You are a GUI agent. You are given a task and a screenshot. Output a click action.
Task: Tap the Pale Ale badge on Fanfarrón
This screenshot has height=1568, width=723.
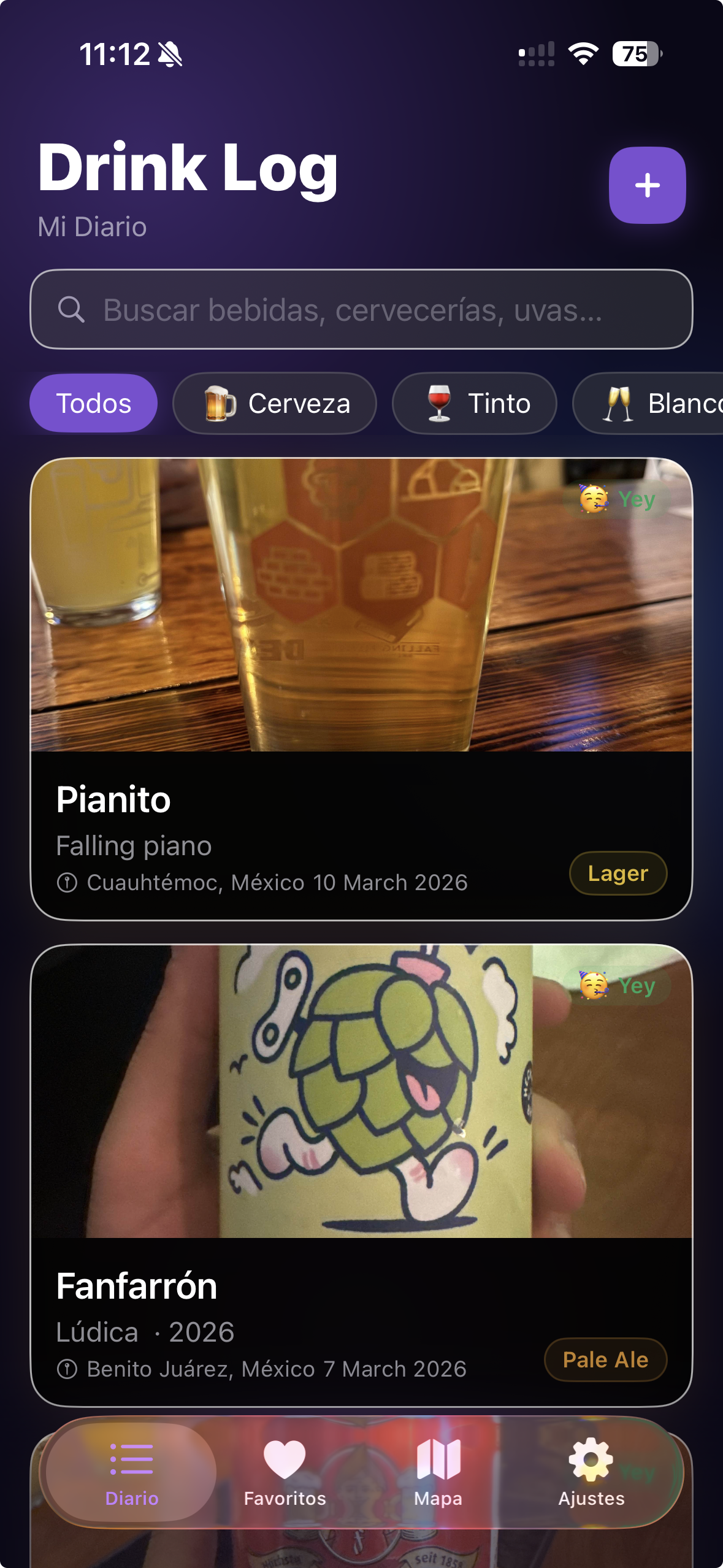pos(605,1359)
